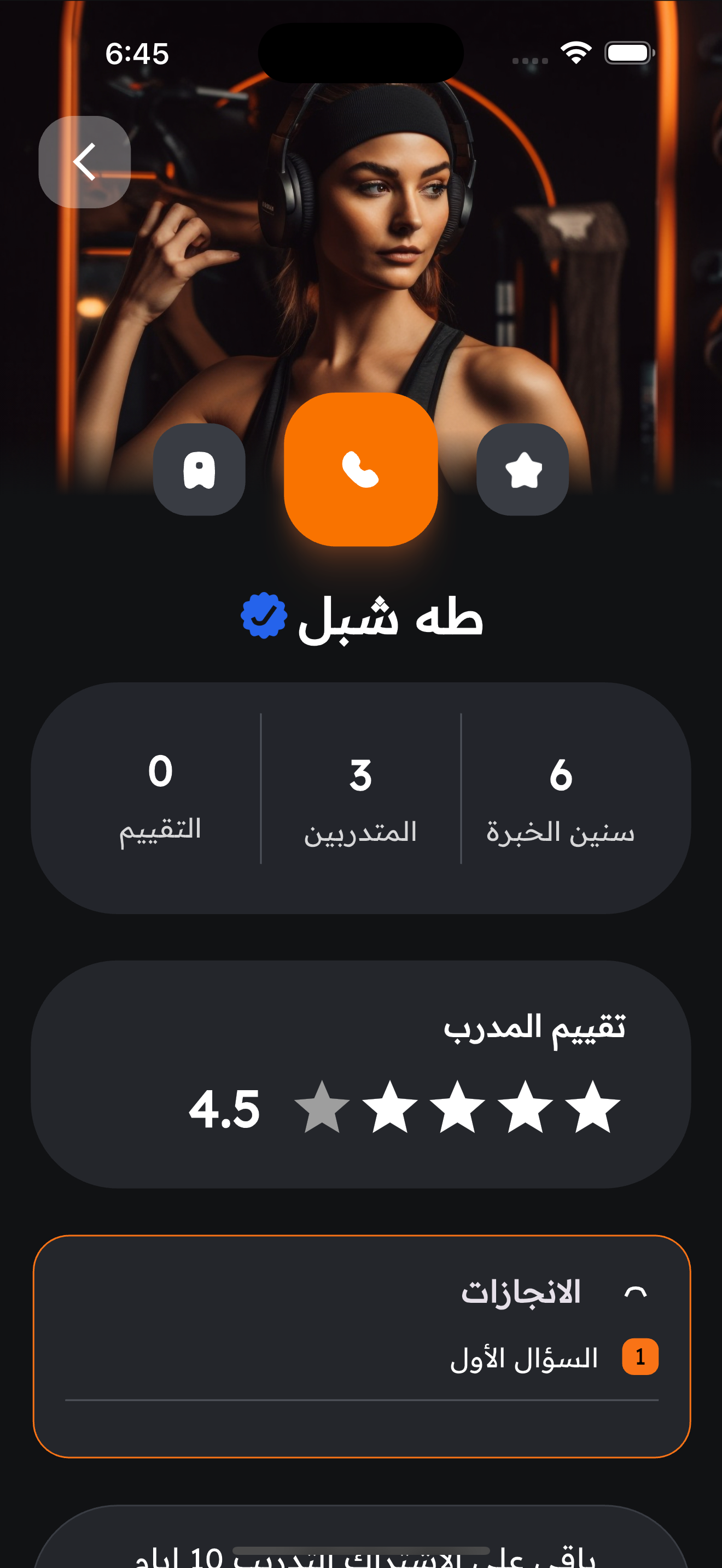The image size is (722, 1568).
Task: Open the السؤال الأول item
Action: (x=523, y=1358)
